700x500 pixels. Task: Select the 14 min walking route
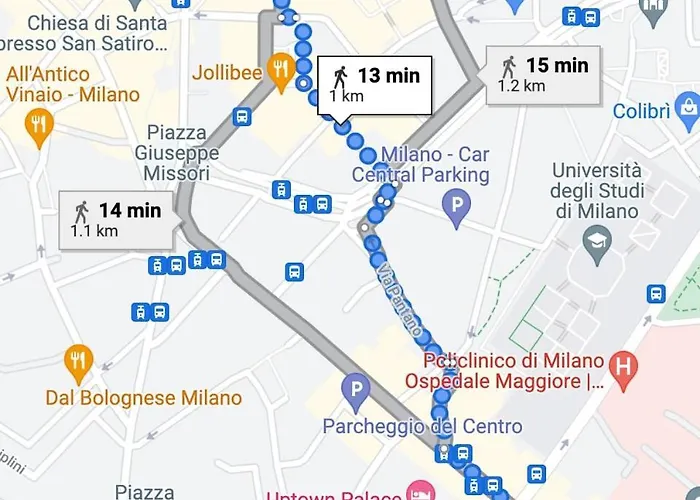point(117,219)
